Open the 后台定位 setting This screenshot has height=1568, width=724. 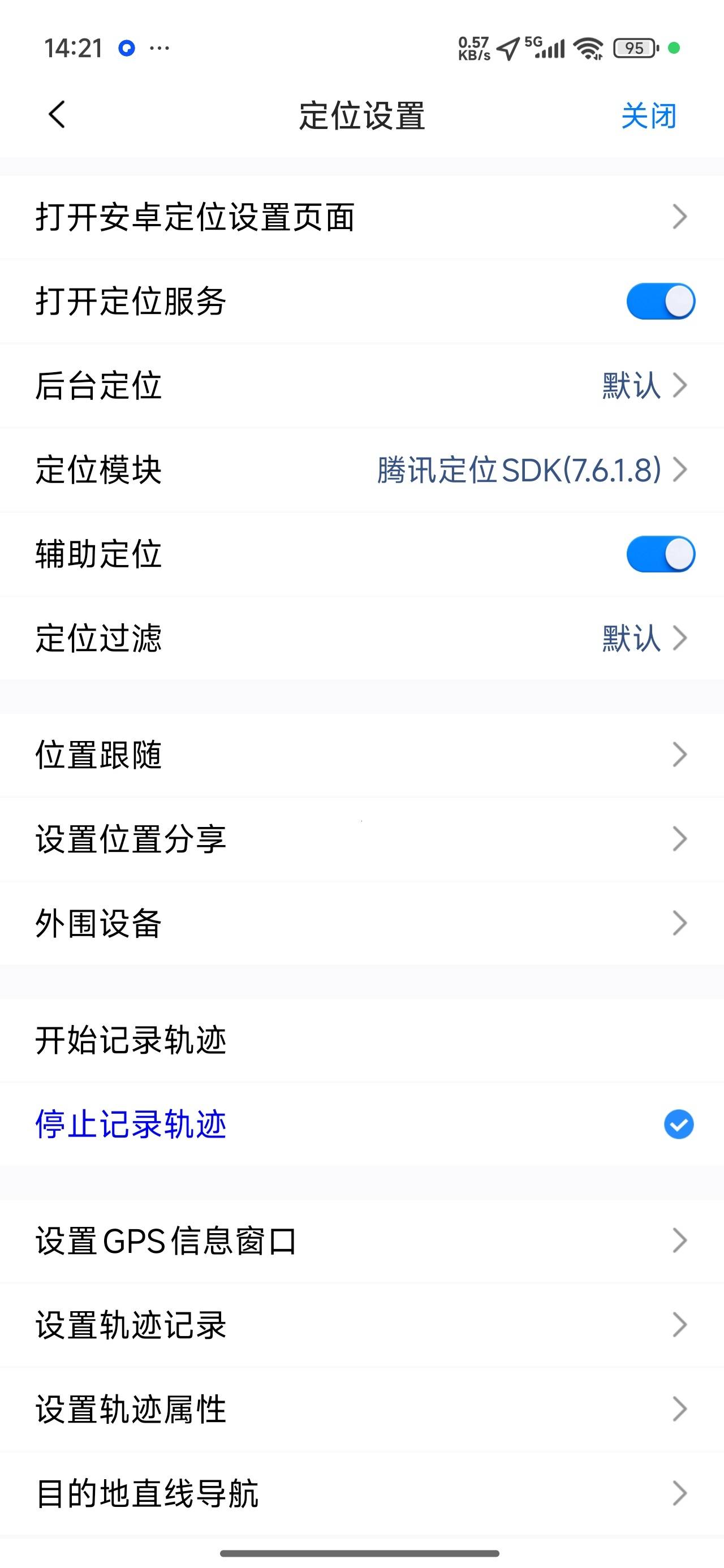(x=361, y=385)
